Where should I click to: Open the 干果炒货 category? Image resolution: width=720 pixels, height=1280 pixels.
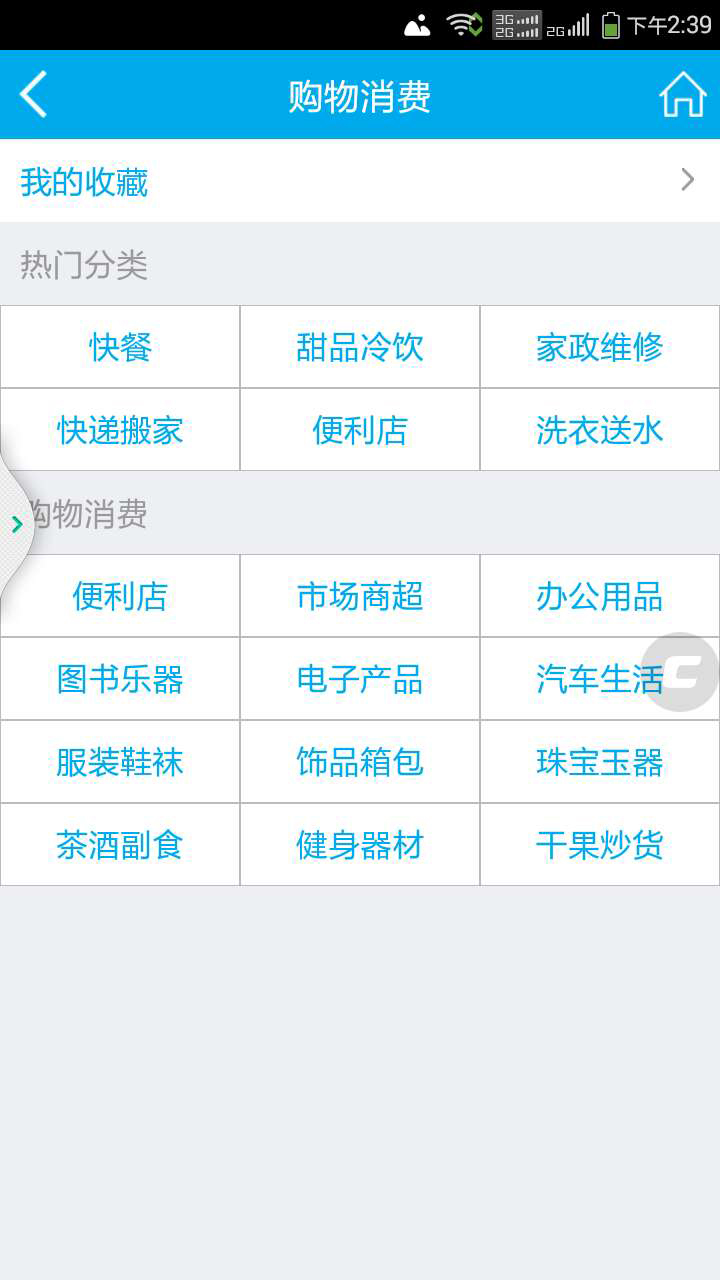pos(599,844)
